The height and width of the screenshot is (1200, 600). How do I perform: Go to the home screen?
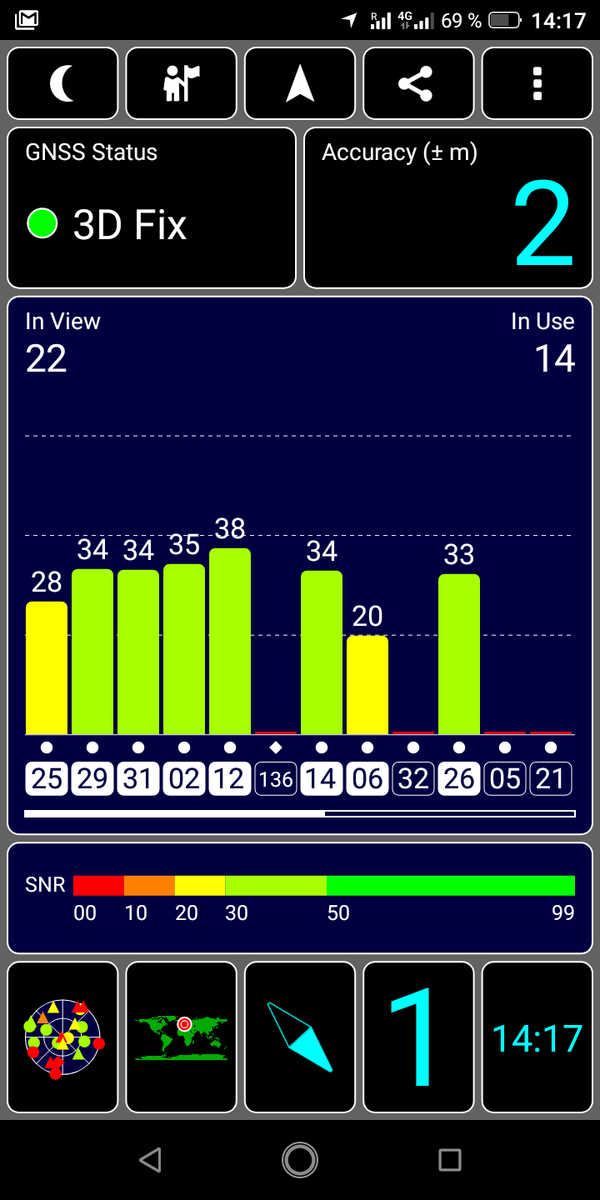300,1160
